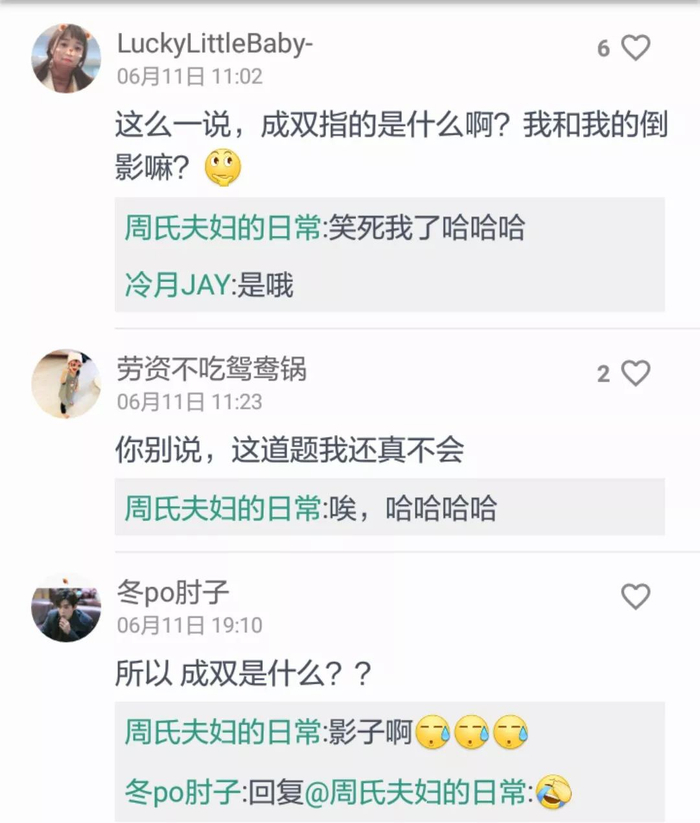Open 劳资不吃鸳鸯锅's avatar
The image size is (700, 823).
66,384
